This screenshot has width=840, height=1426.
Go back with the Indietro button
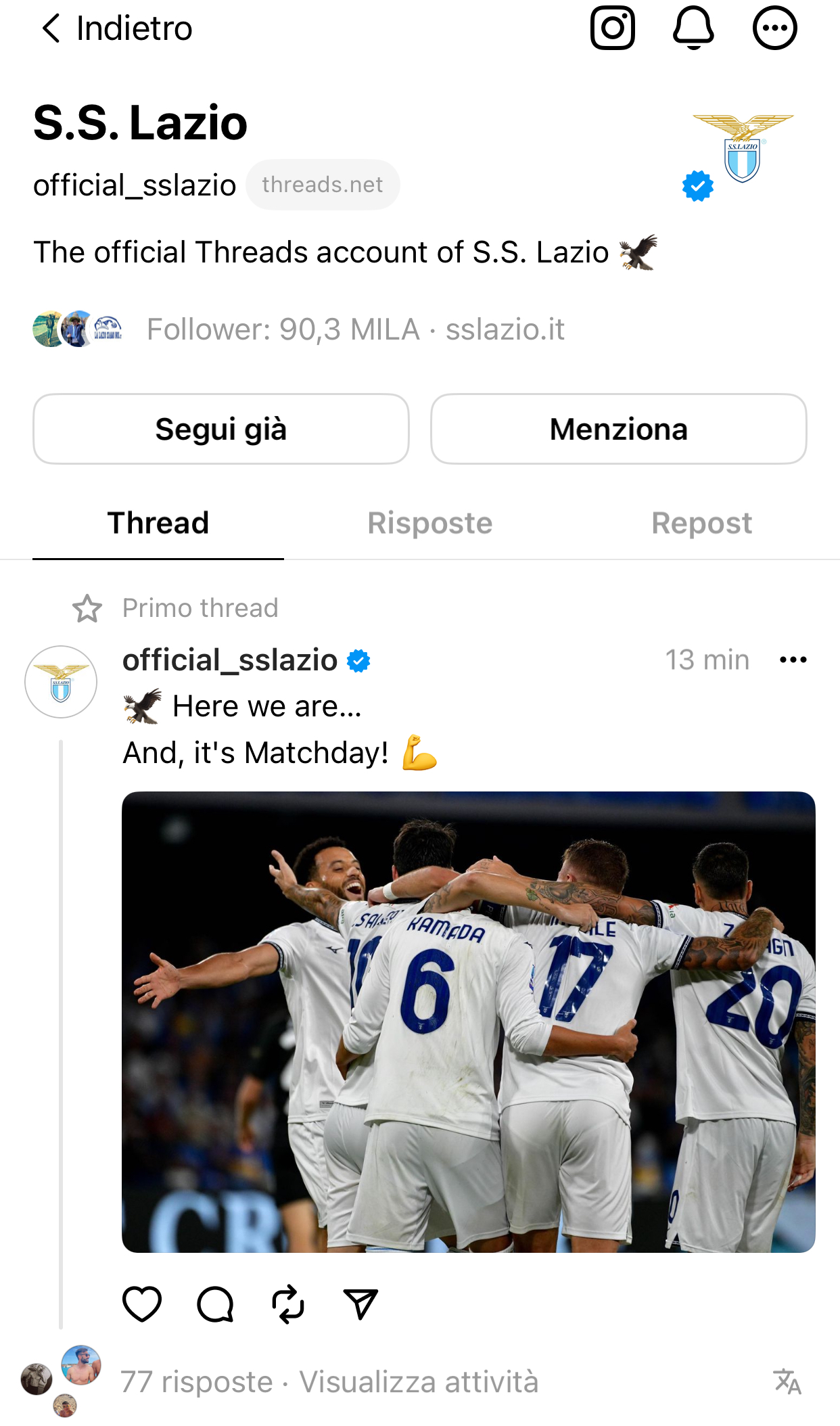point(116,28)
